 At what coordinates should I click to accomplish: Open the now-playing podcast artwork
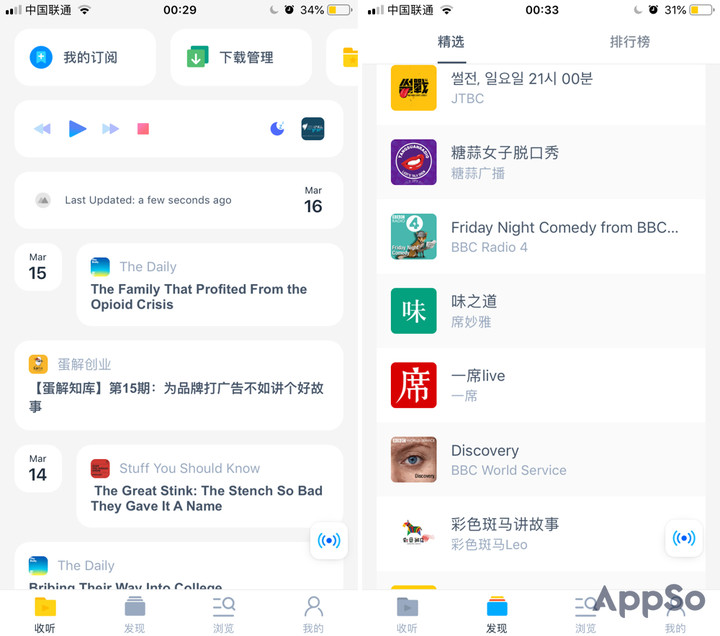pyautogui.click(x=313, y=128)
